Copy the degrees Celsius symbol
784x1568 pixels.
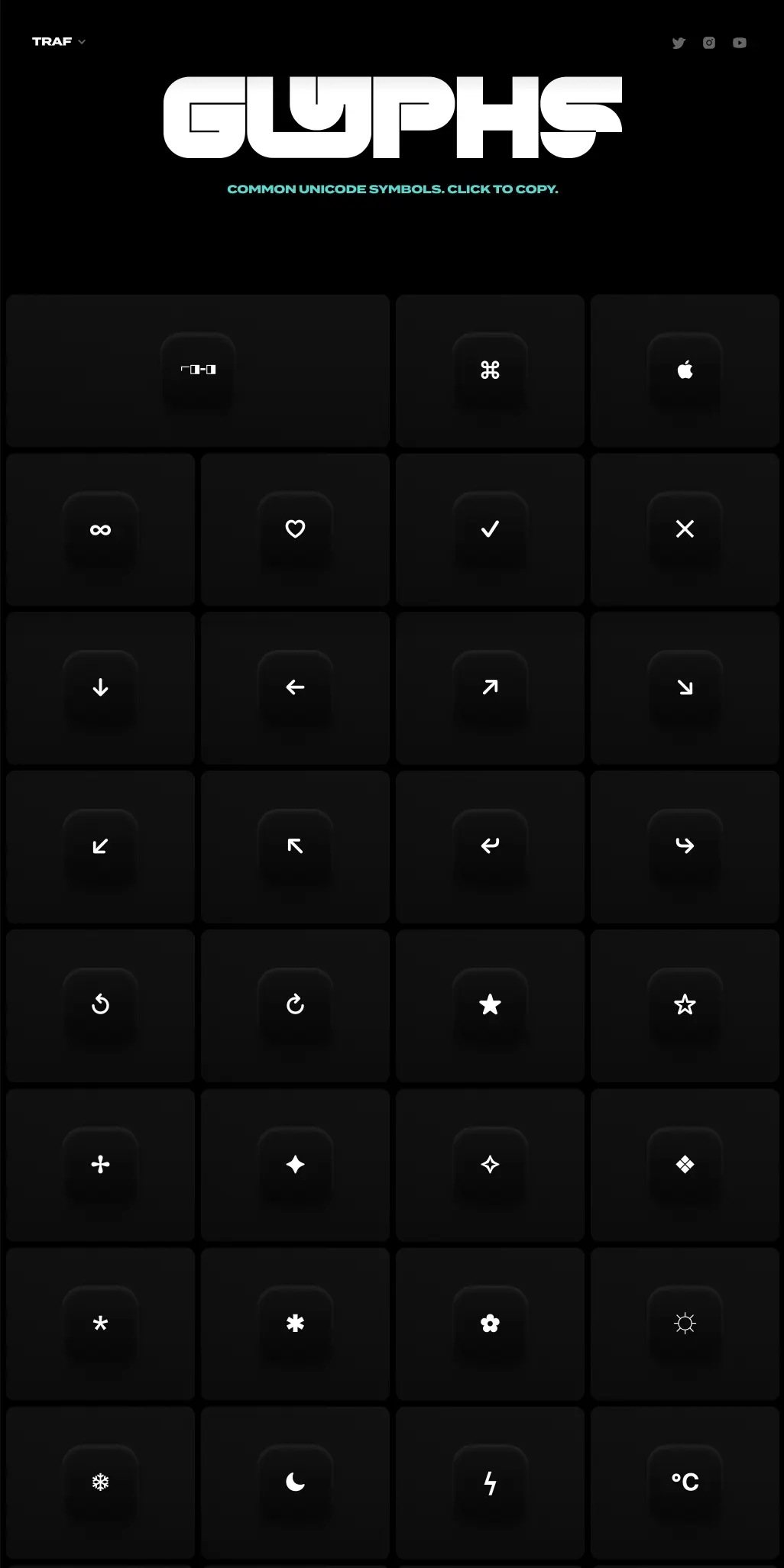click(685, 1482)
